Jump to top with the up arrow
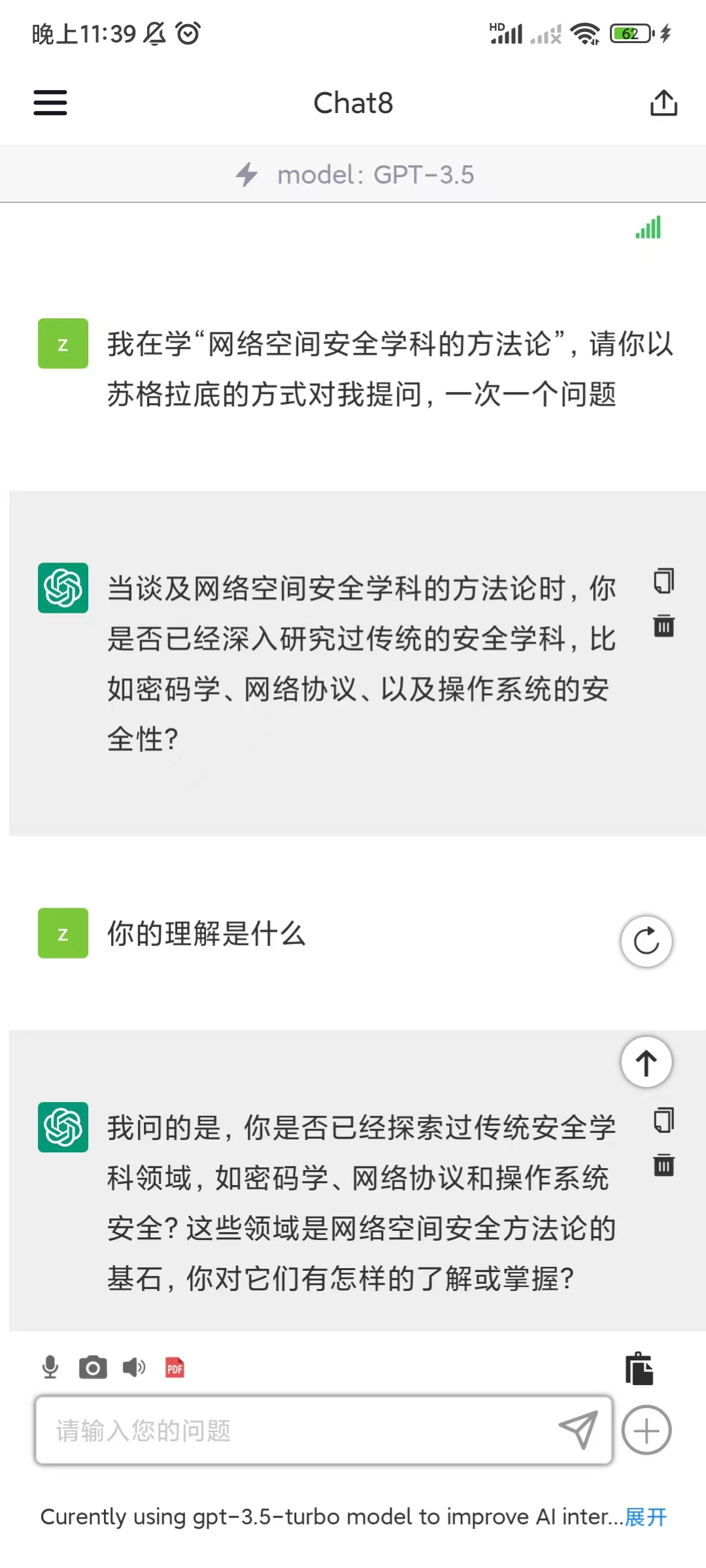706x1568 pixels. pyautogui.click(x=646, y=1062)
